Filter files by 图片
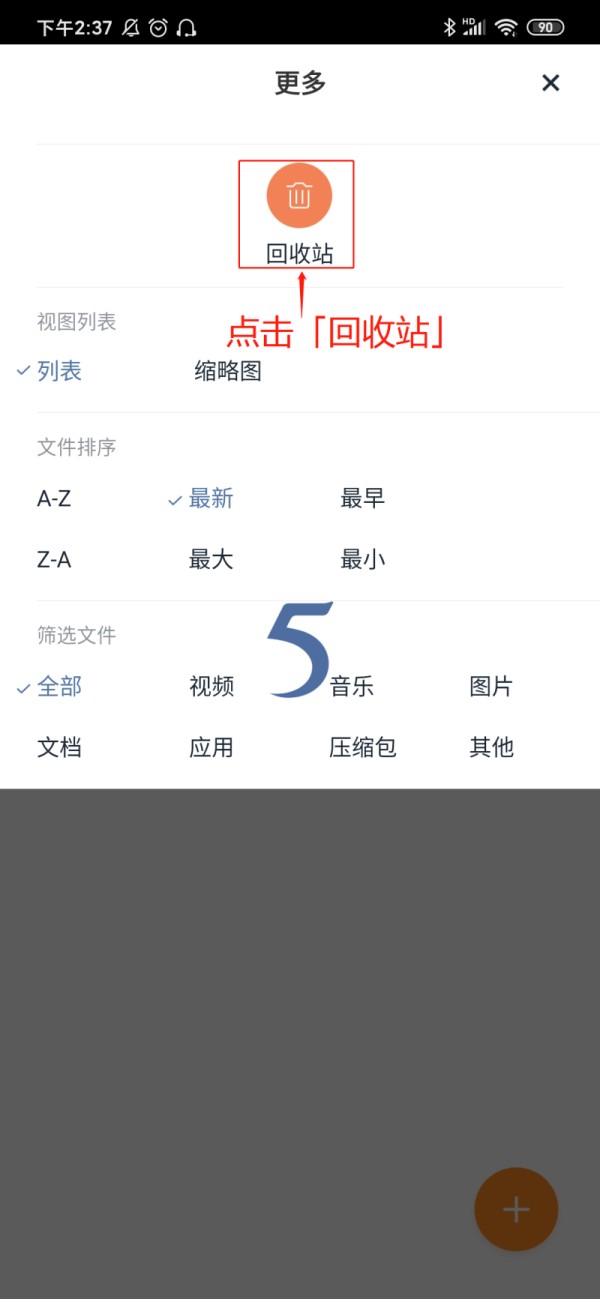 (x=491, y=686)
